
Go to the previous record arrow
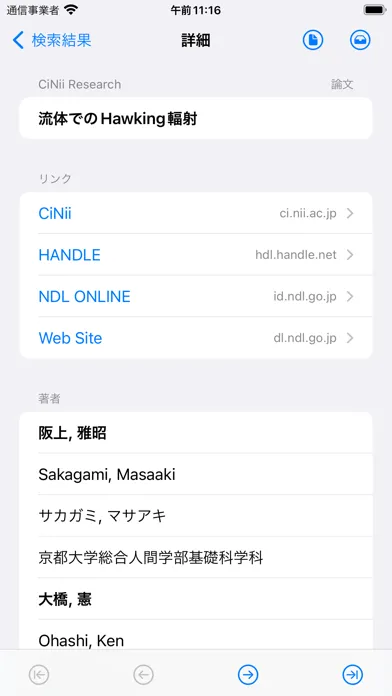coord(143,675)
